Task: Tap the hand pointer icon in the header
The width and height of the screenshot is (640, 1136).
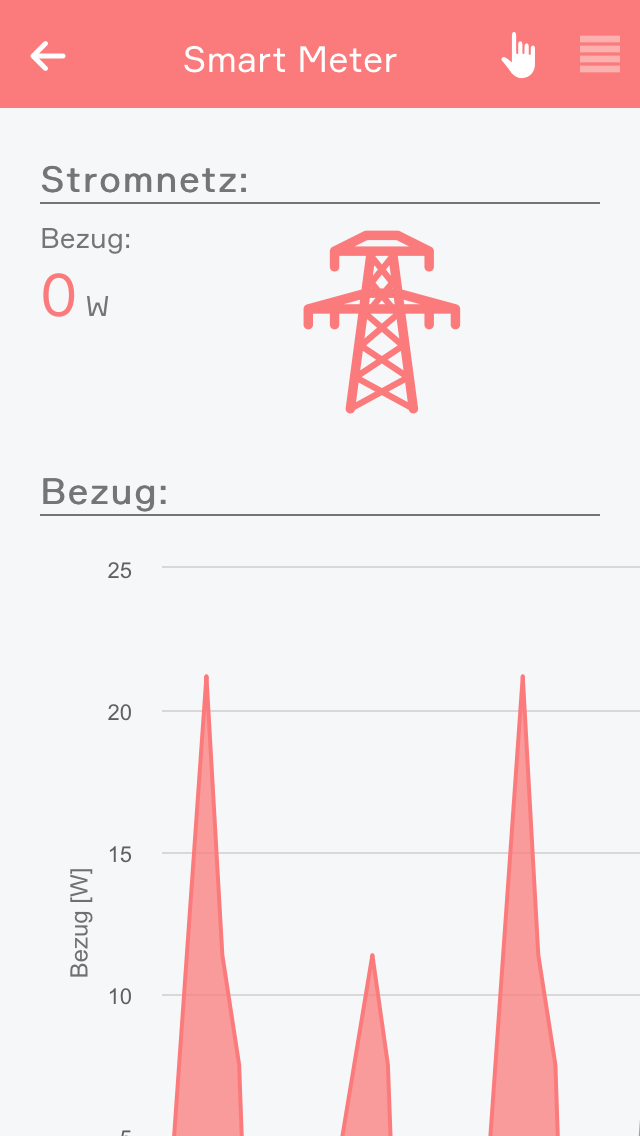Action: click(518, 56)
